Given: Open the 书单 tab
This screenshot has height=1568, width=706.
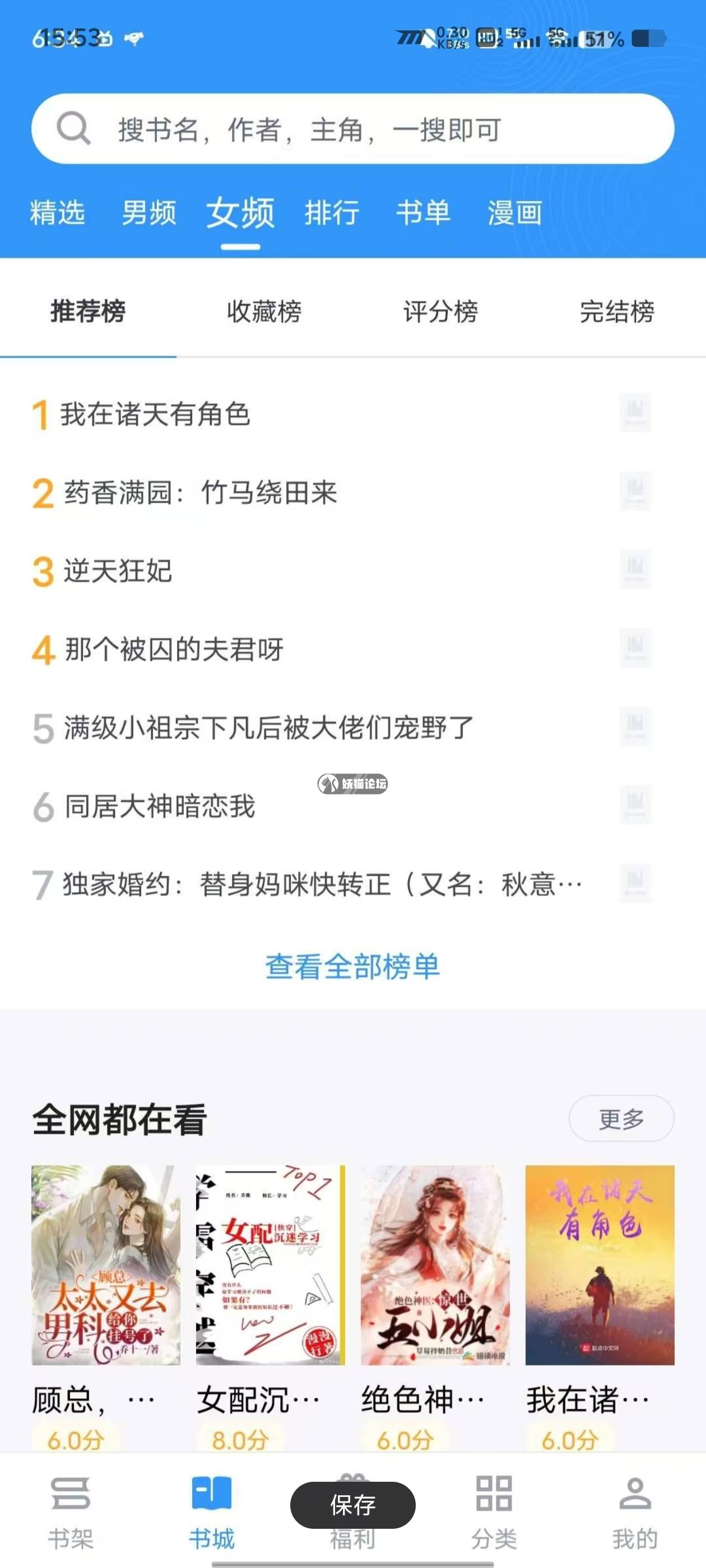Looking at the screenshot, I should coord(424,213).
